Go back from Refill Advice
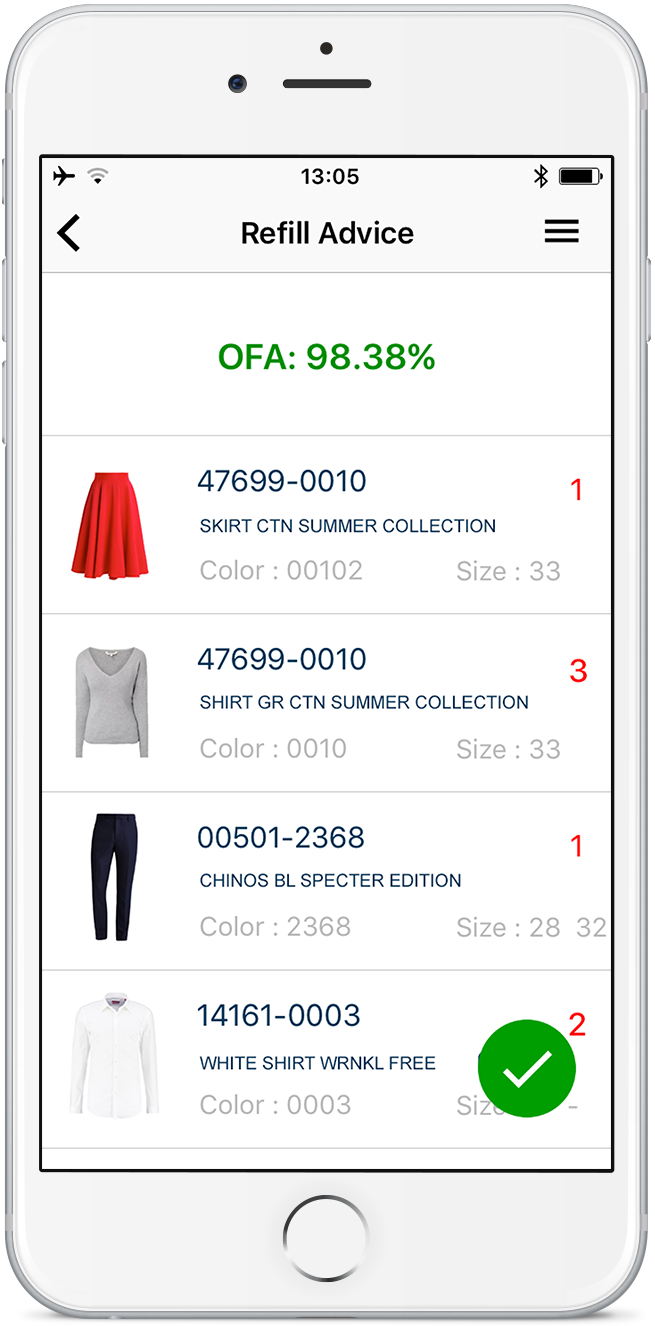The height and width of the screenshot is (1326, 655). click(68, 233)
